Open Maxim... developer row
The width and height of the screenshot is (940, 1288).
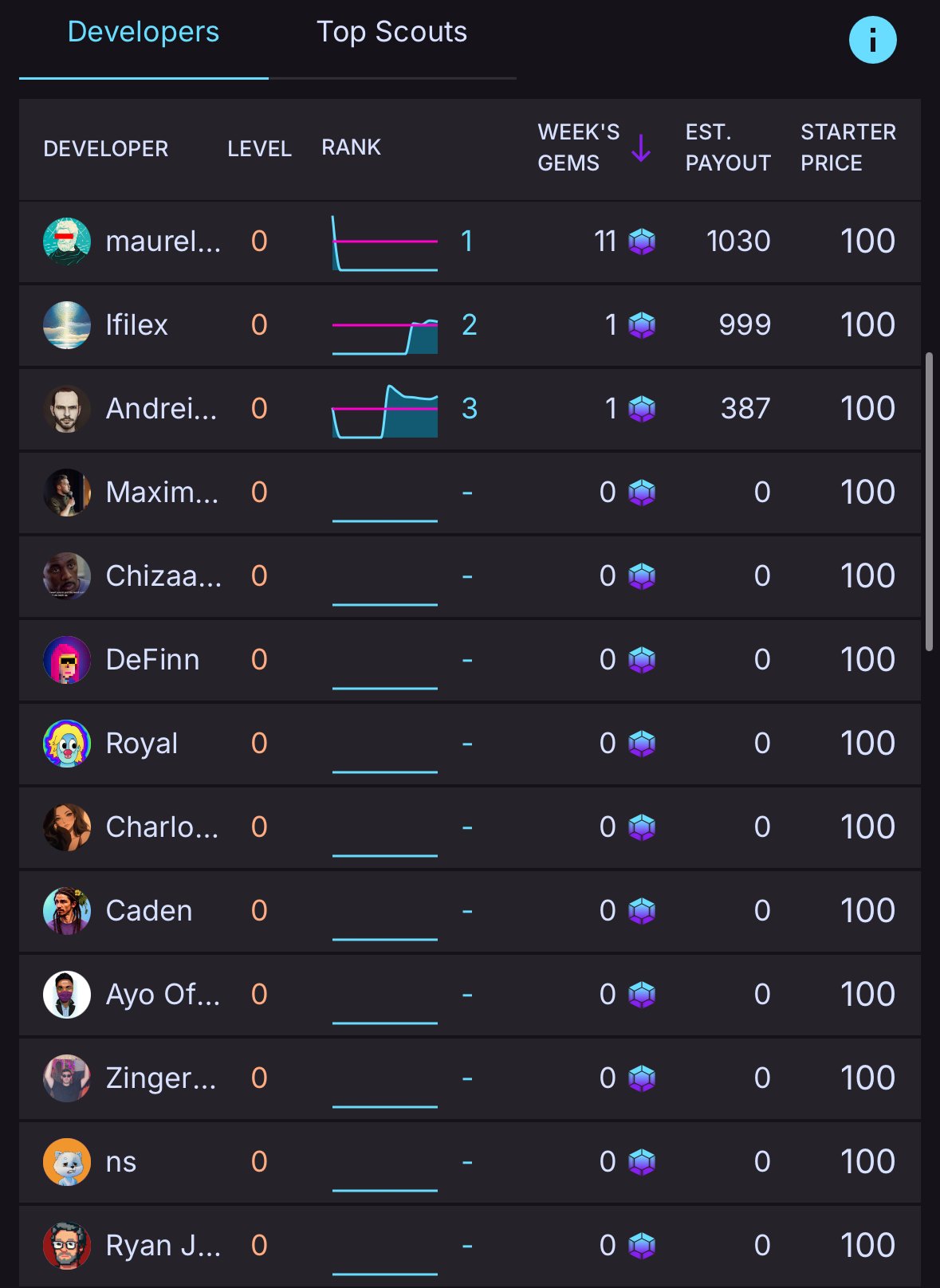[162, 493]
